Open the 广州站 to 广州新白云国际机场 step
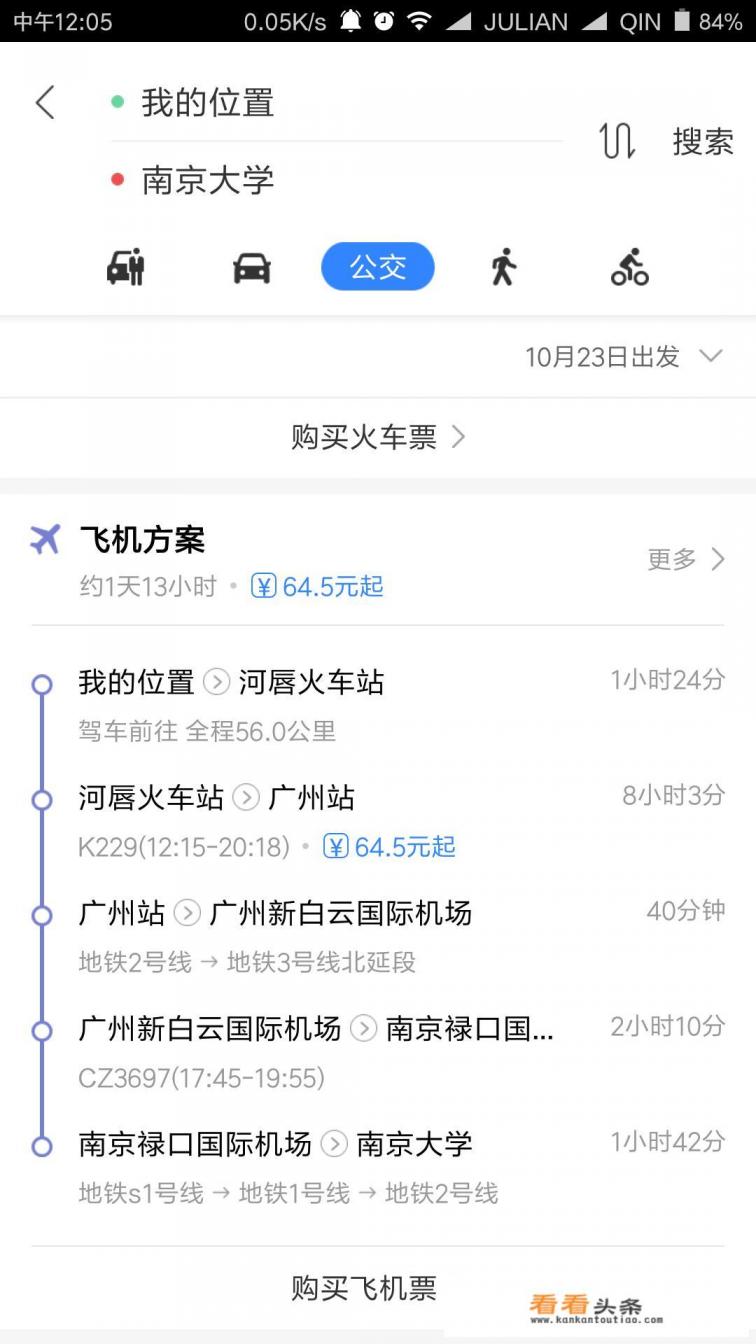 380,936
